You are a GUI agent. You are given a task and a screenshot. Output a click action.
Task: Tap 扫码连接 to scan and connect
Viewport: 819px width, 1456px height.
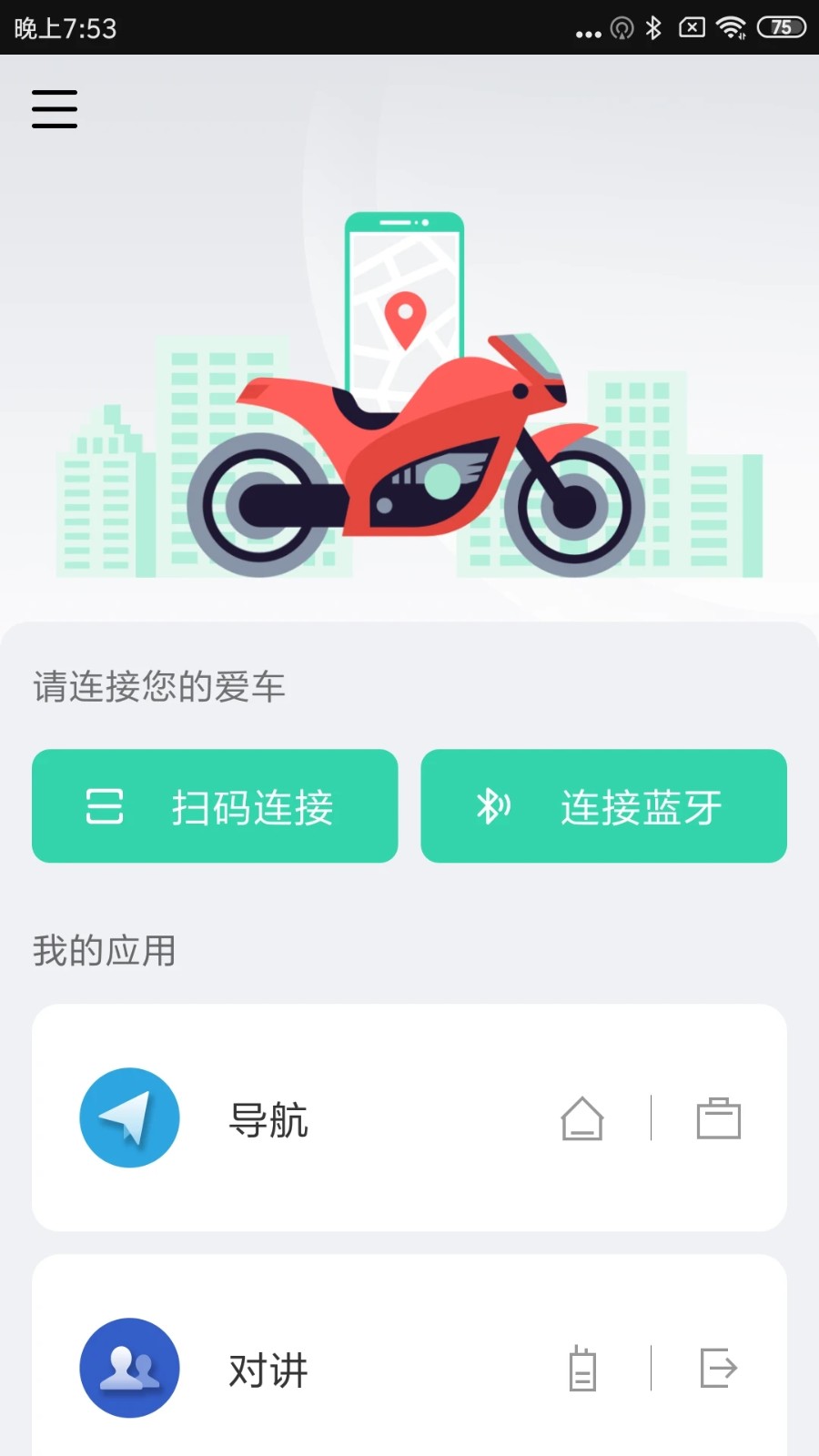[215, 806]
